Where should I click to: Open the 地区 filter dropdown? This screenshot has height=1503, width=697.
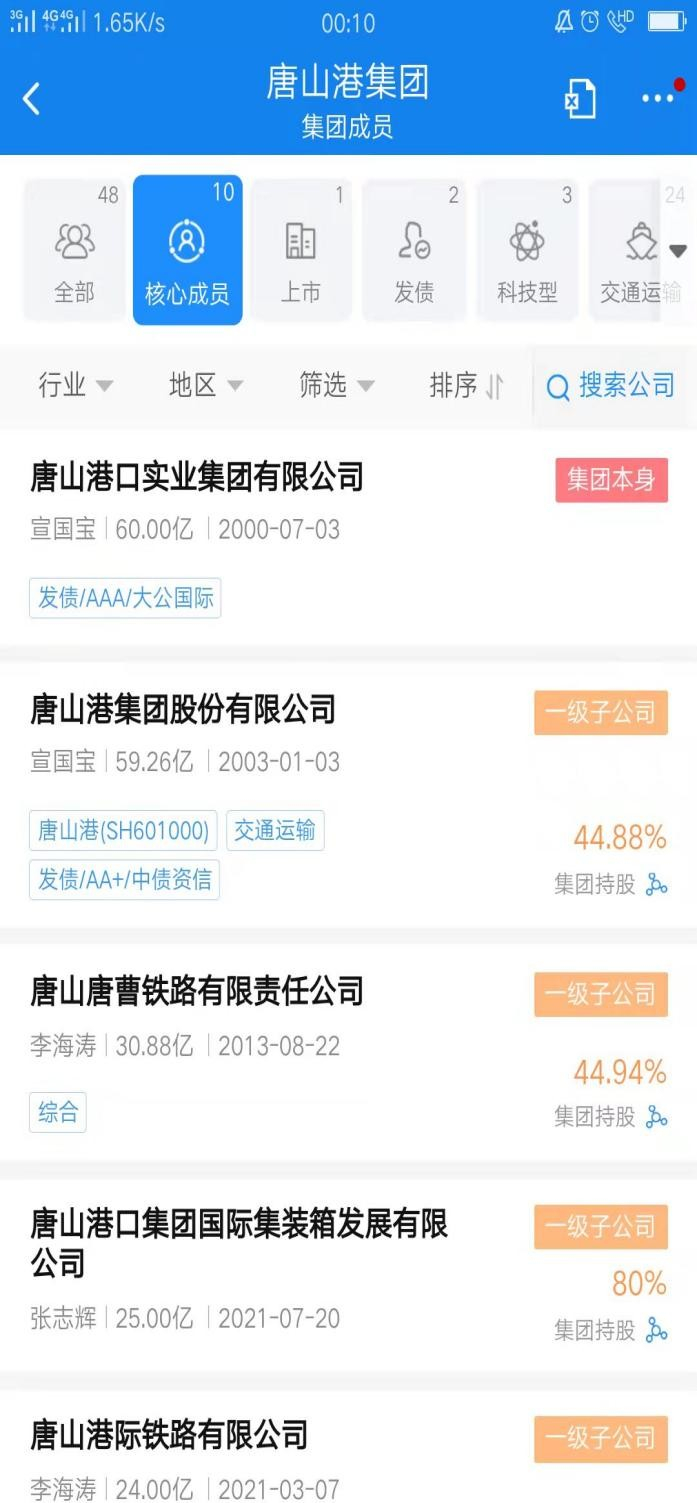coord(206,386)
